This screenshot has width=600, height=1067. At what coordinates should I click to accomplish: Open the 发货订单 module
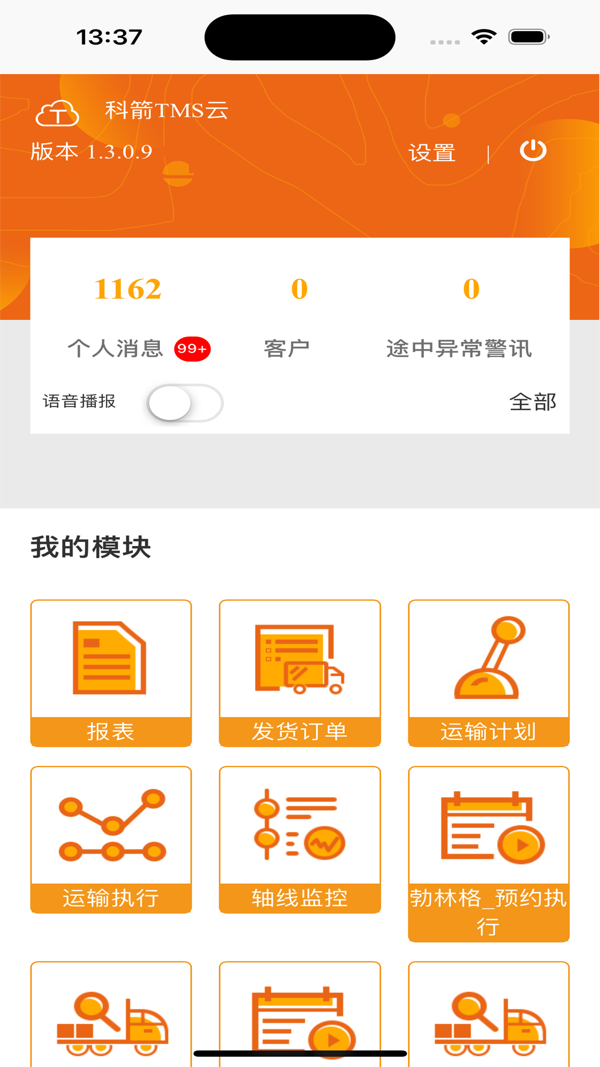coord(300,672)
